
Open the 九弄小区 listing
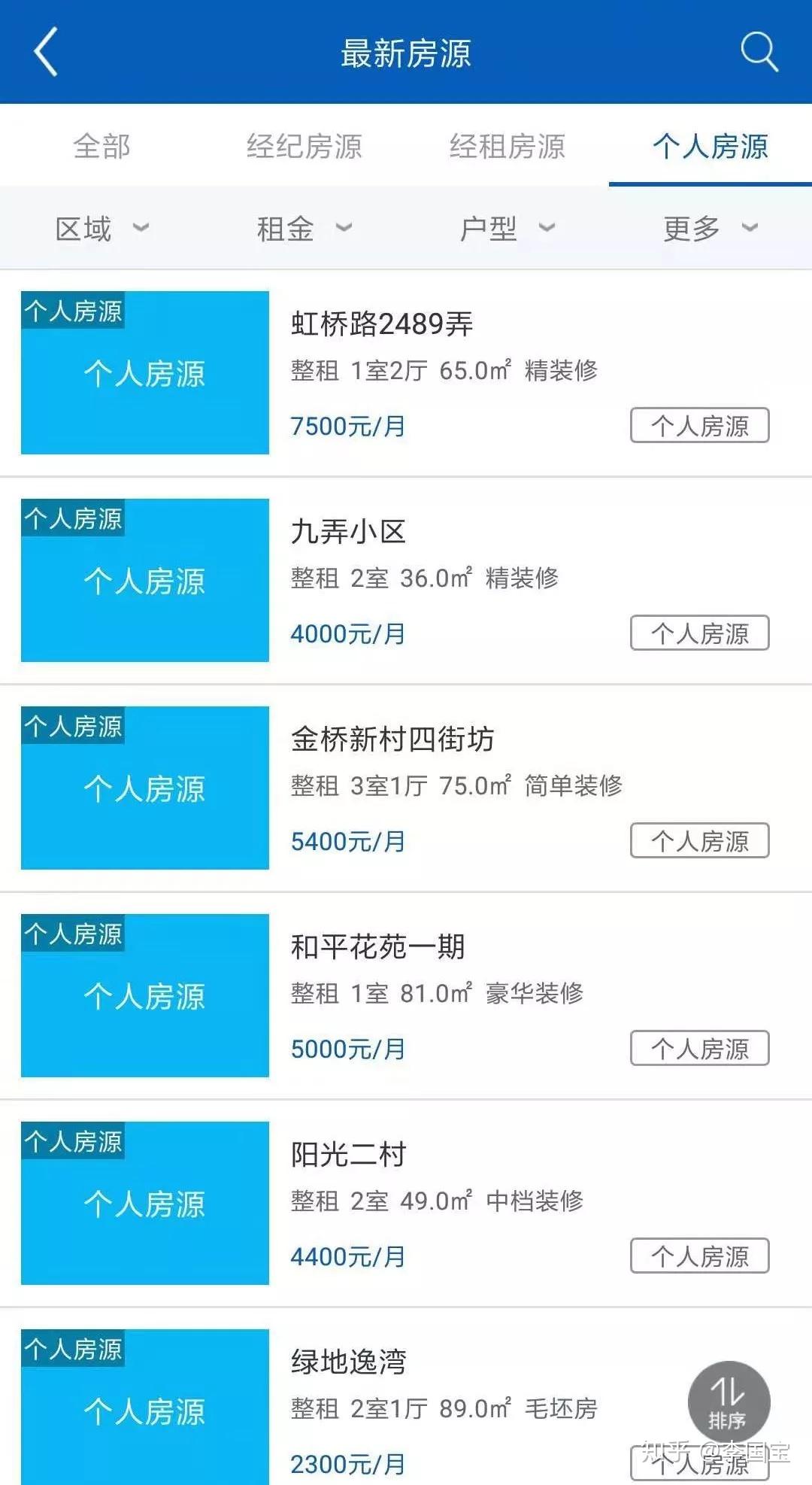pyautogui.click(x=348, y=532)
